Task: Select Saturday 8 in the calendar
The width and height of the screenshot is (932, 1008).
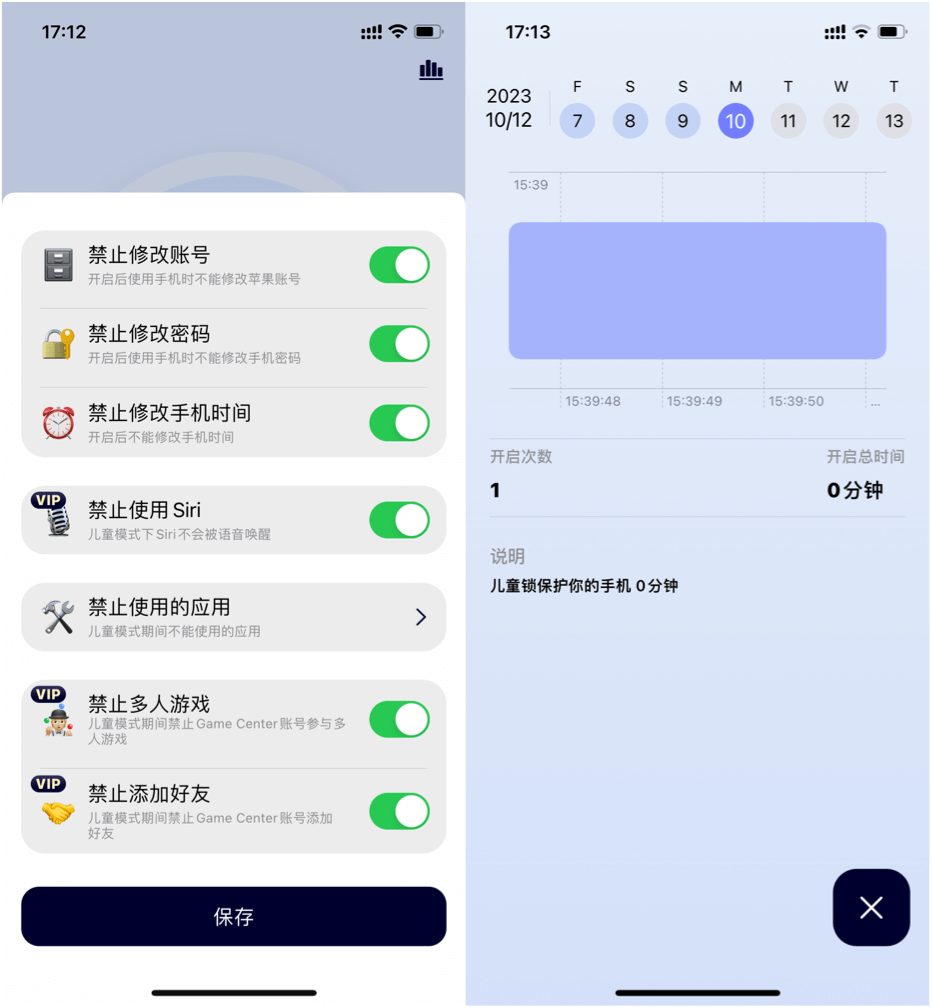Action: click(x=630, y=121)
